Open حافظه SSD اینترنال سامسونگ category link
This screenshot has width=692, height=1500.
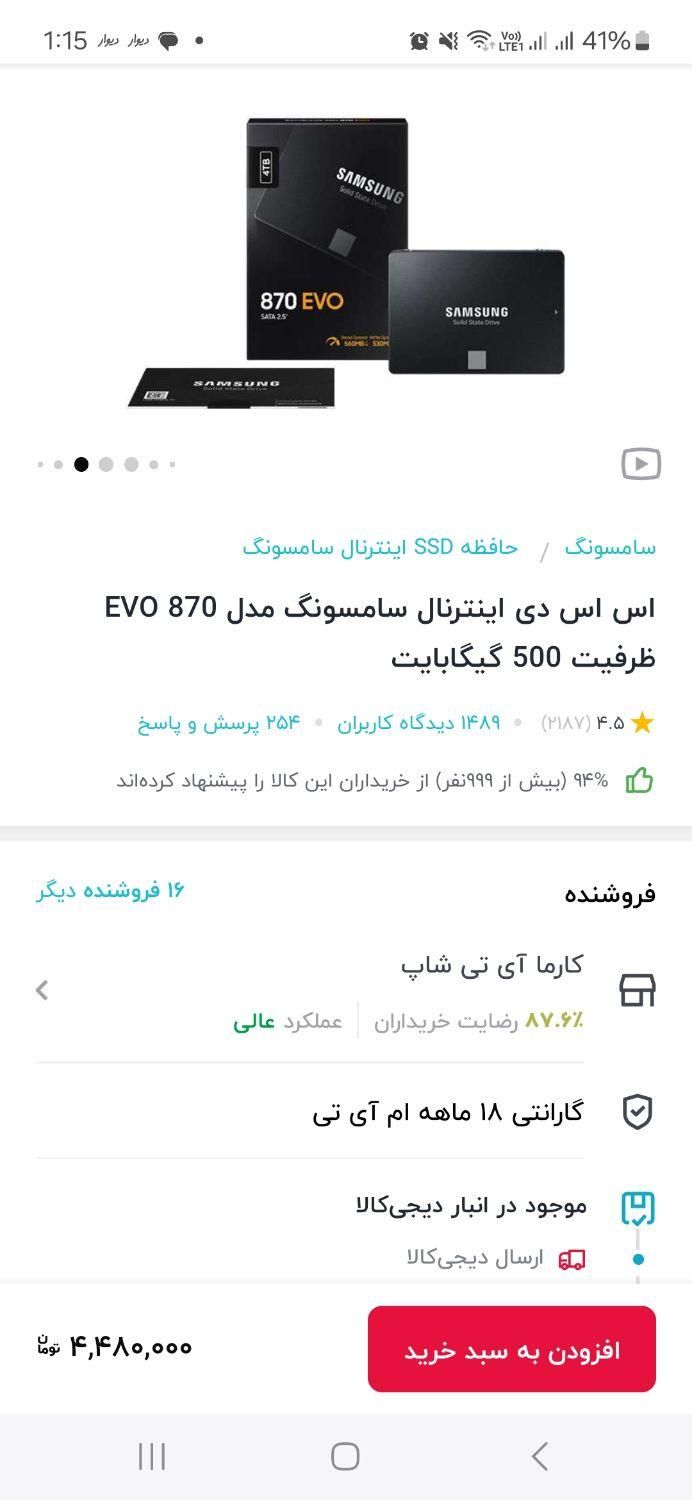pos(380,547)
